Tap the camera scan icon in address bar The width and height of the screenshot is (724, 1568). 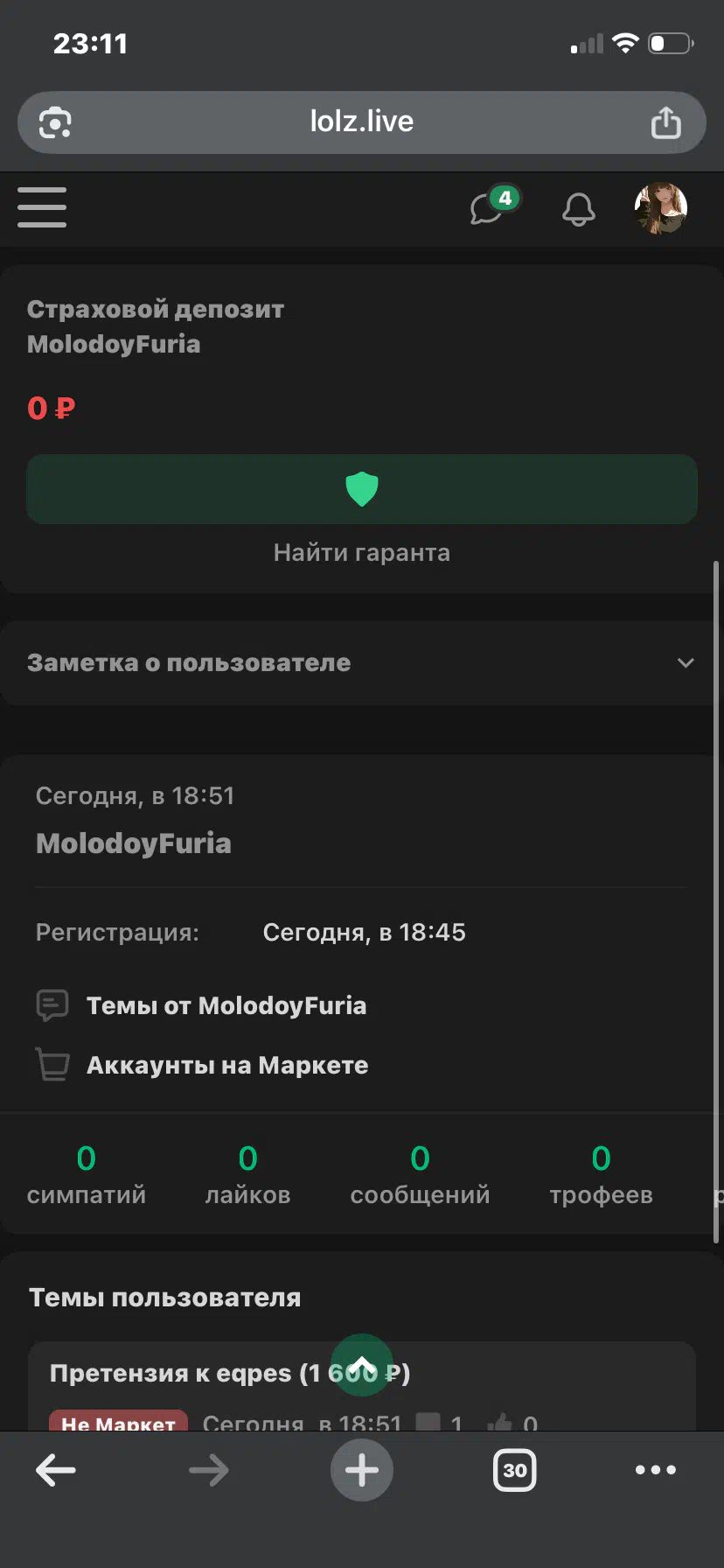pyautogui.click(x=55, y=122)
